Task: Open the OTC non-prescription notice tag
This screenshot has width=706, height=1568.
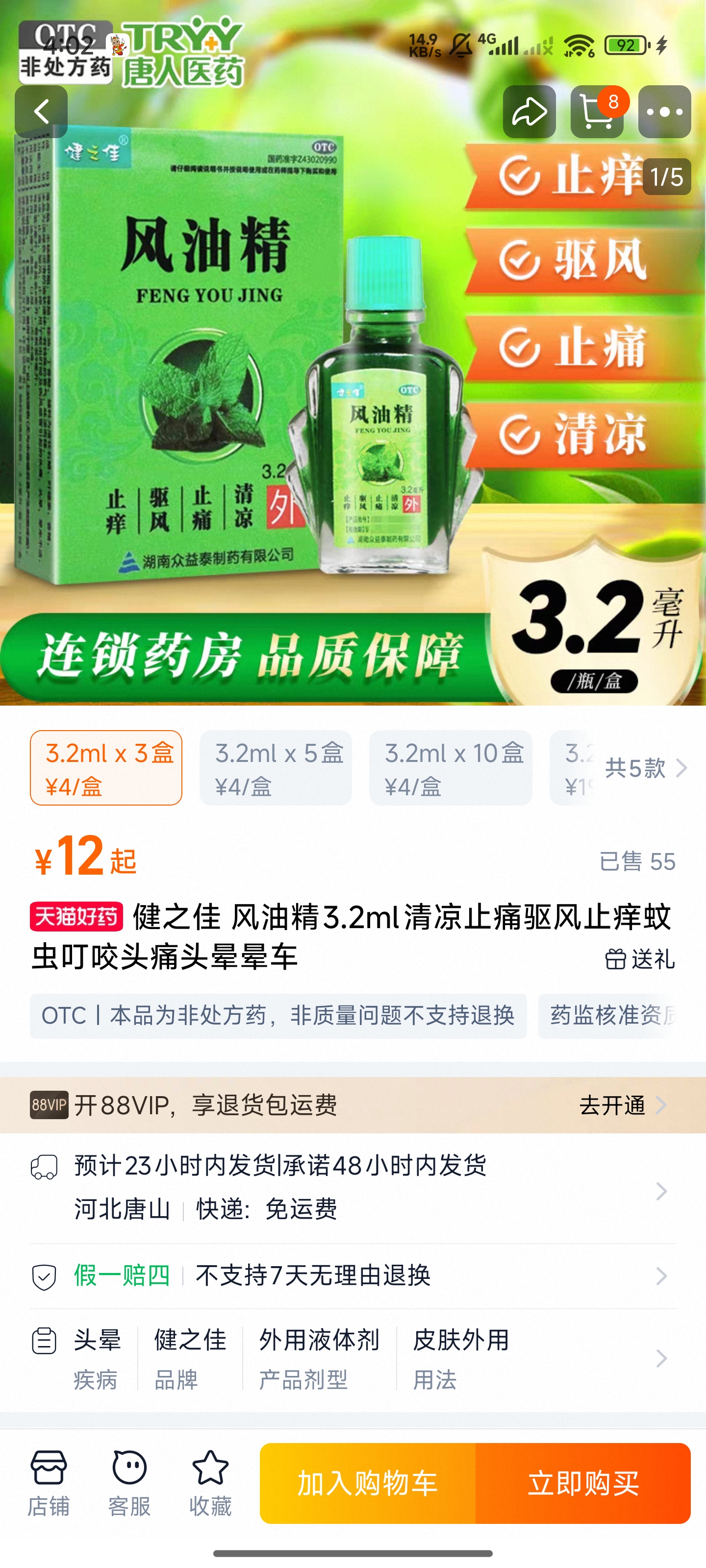Action: click(x=278, y=1016)
